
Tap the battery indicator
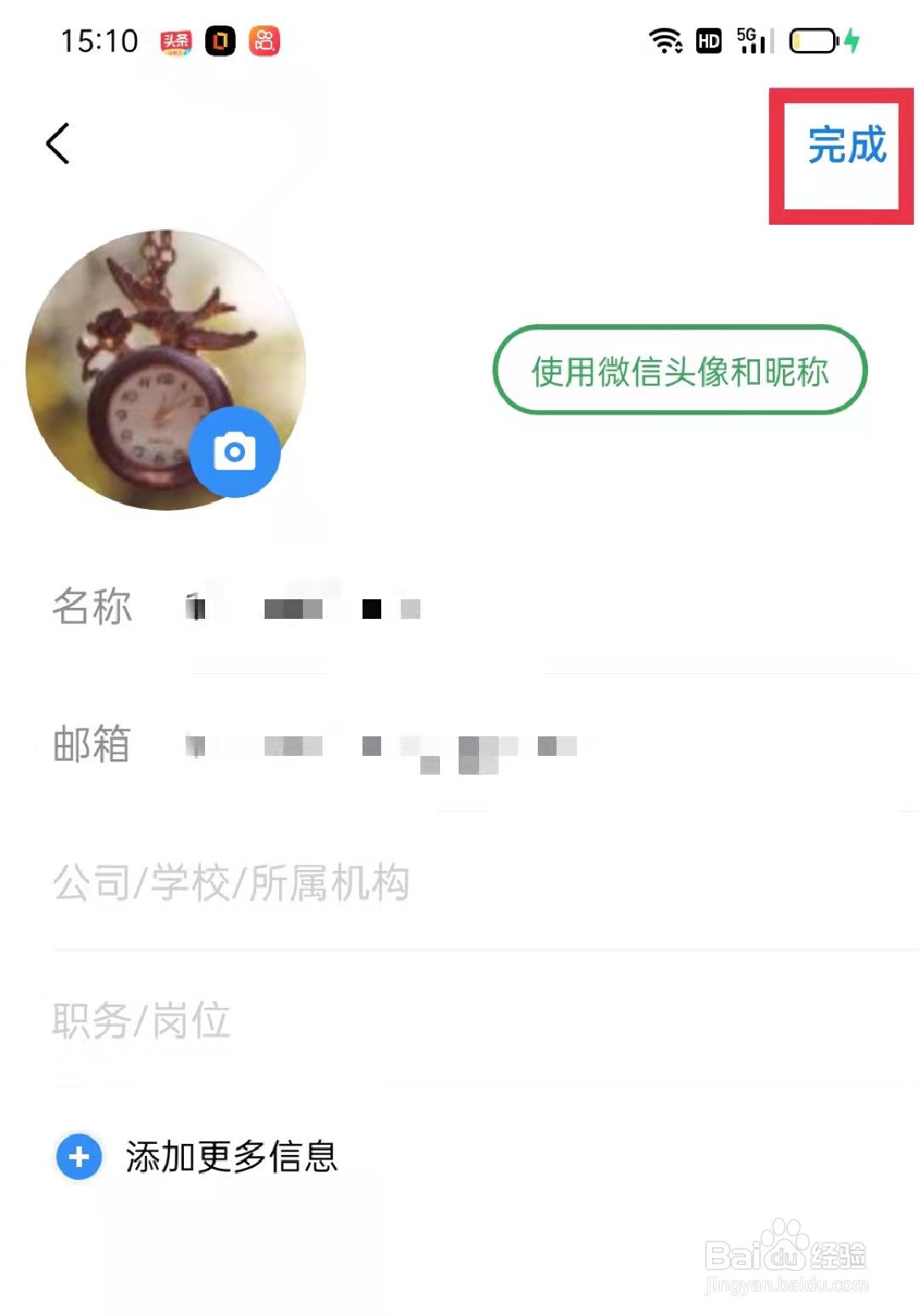point(811,40)
